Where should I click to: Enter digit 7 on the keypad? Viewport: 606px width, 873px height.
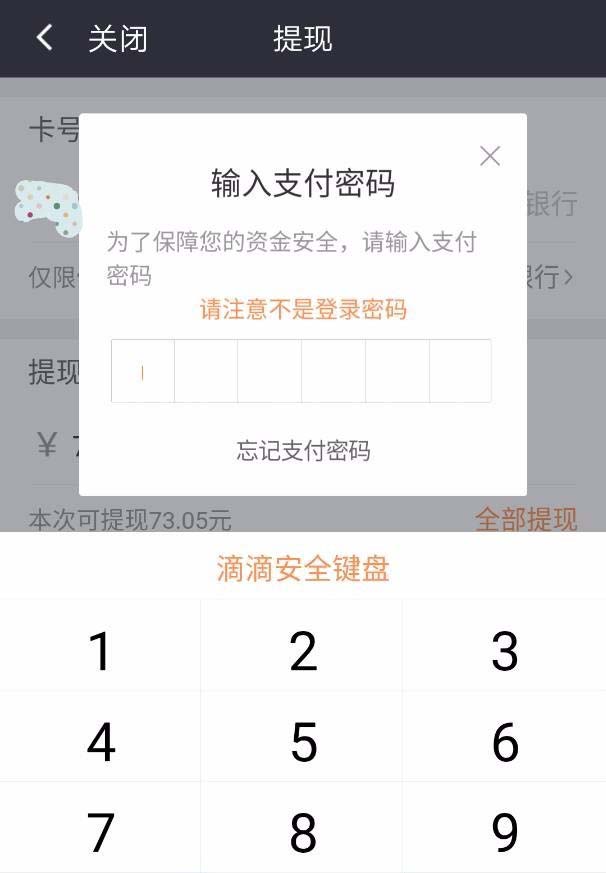coord(100,832)
